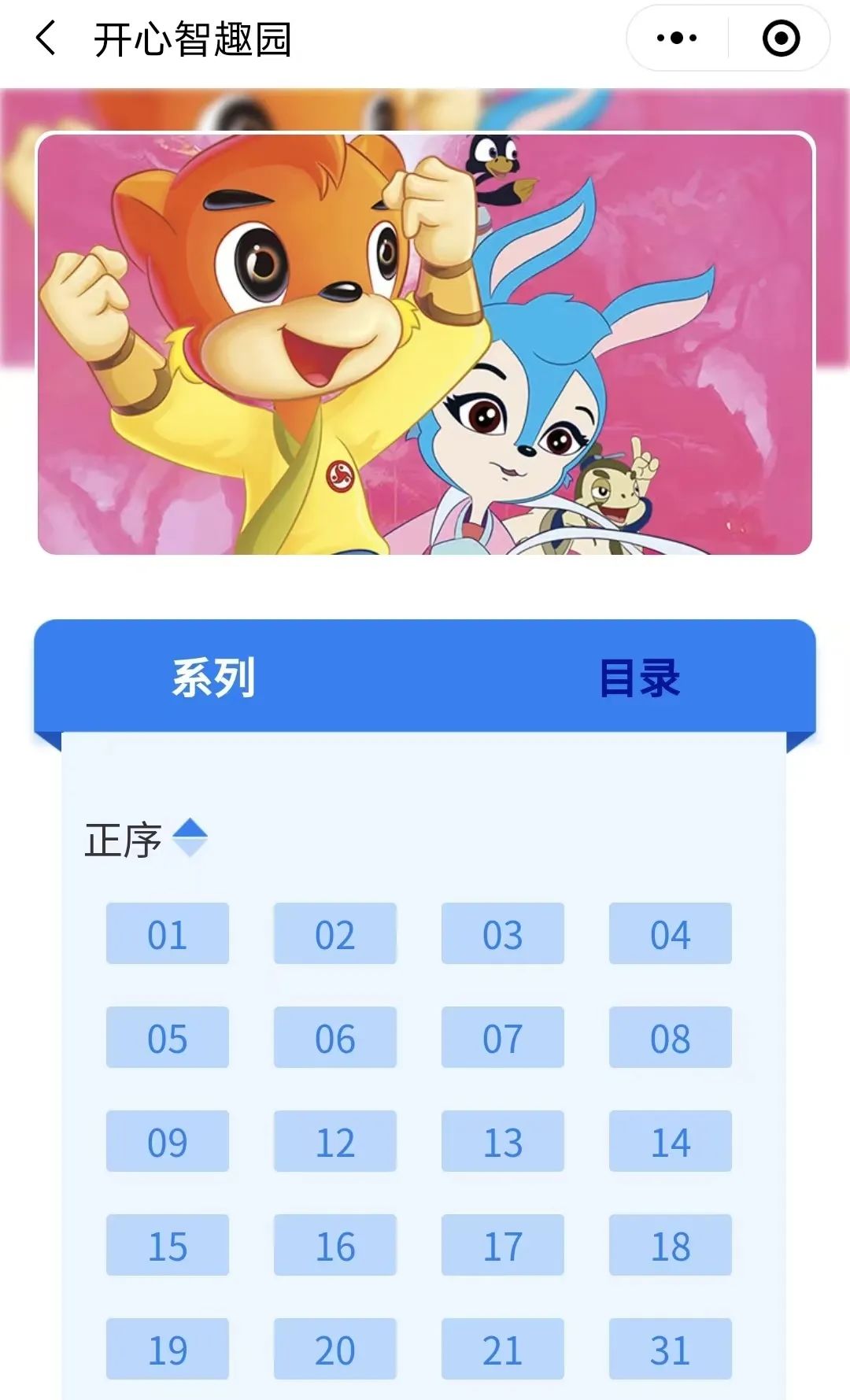Select episode 20

click(335, 1349)
